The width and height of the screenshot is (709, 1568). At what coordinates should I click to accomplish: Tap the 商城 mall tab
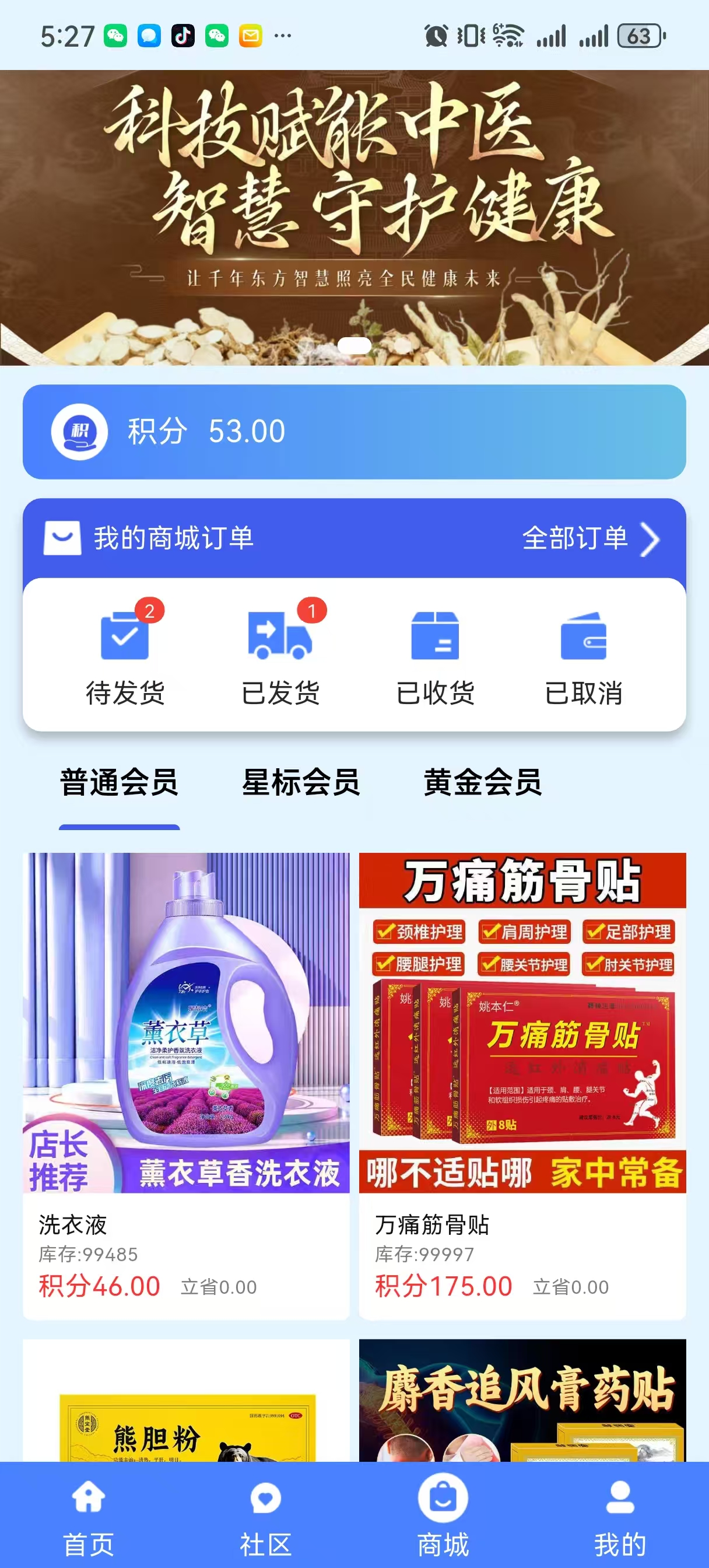(x=443, y=1515)
